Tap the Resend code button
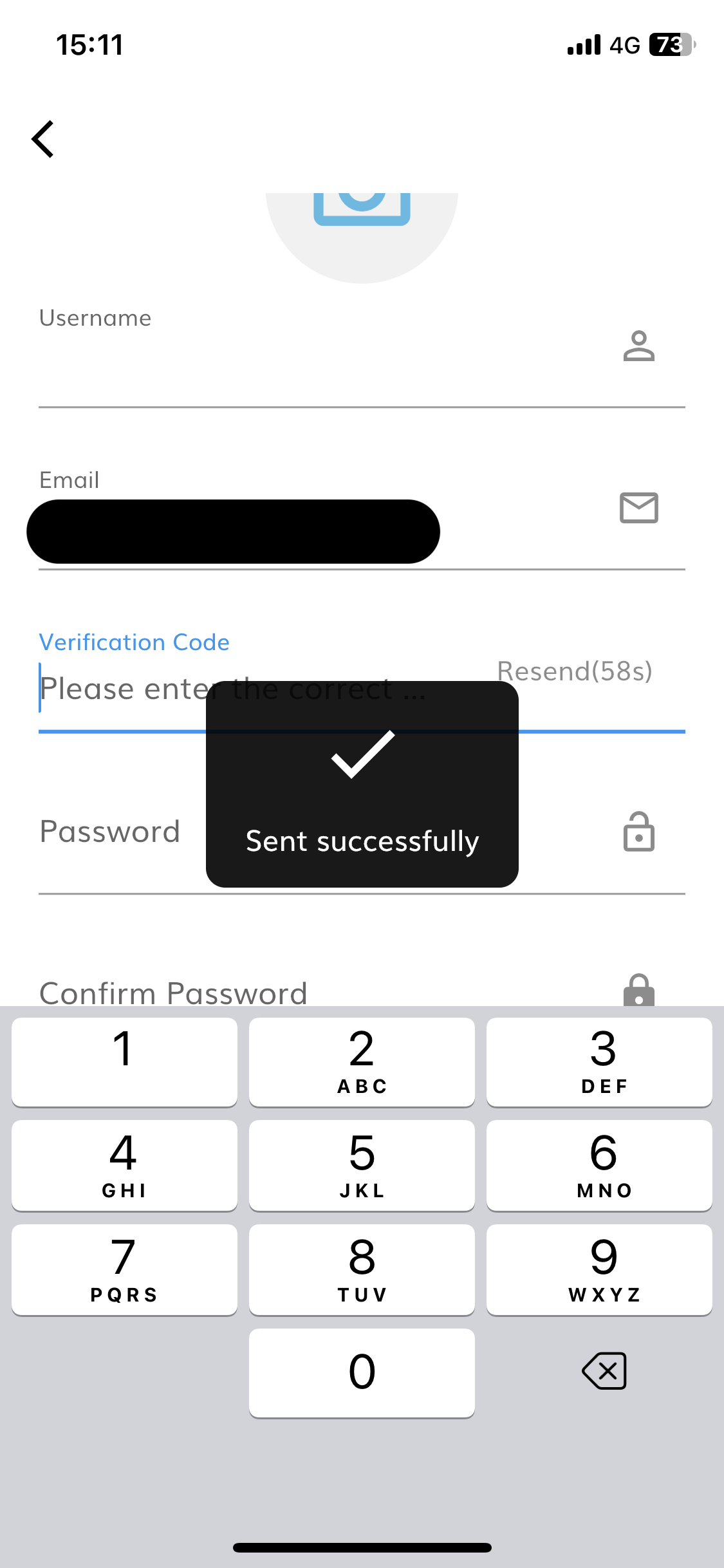Screen dimensions: 724x1568 pyautogui.click(x=575, y=671)
